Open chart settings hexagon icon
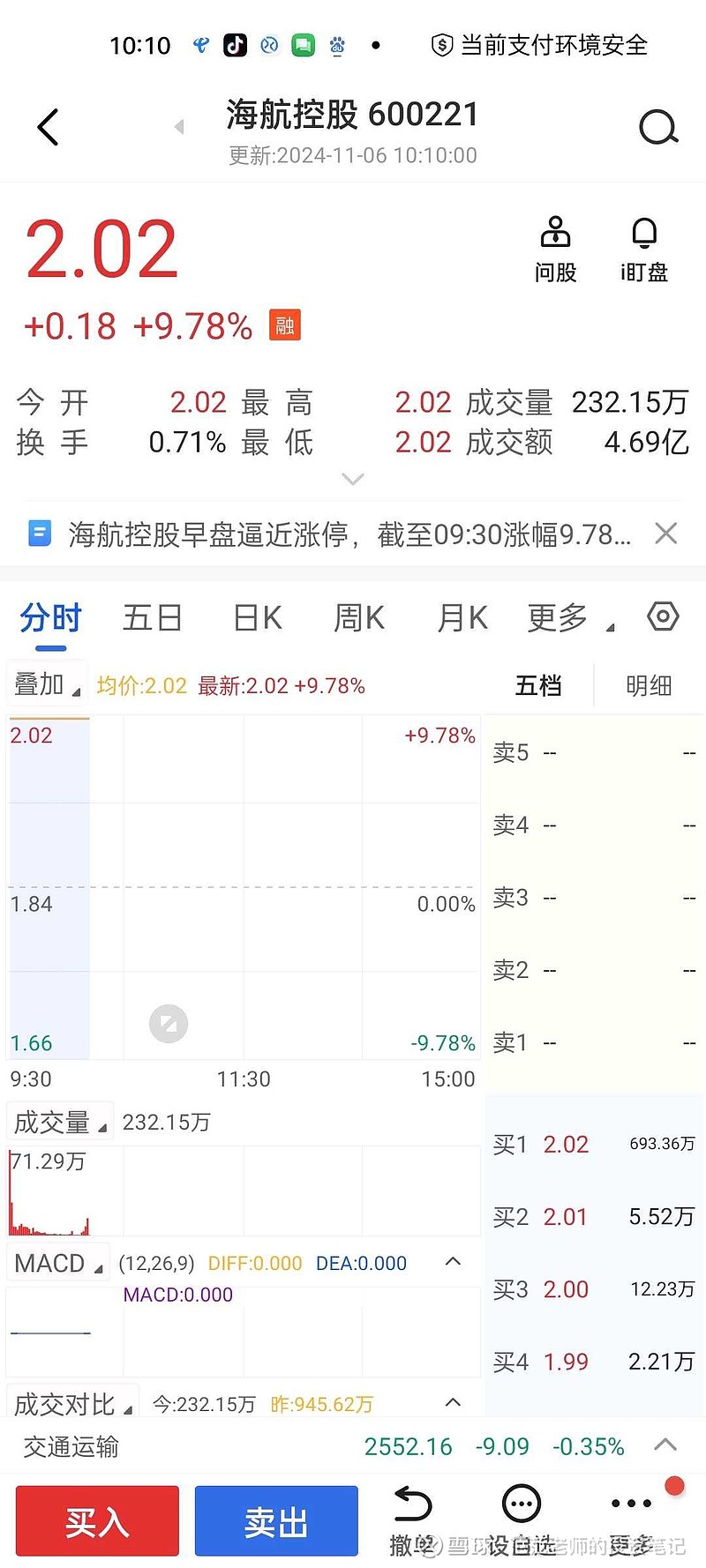Screen dimensions: 706x1568 pos(663,616)
